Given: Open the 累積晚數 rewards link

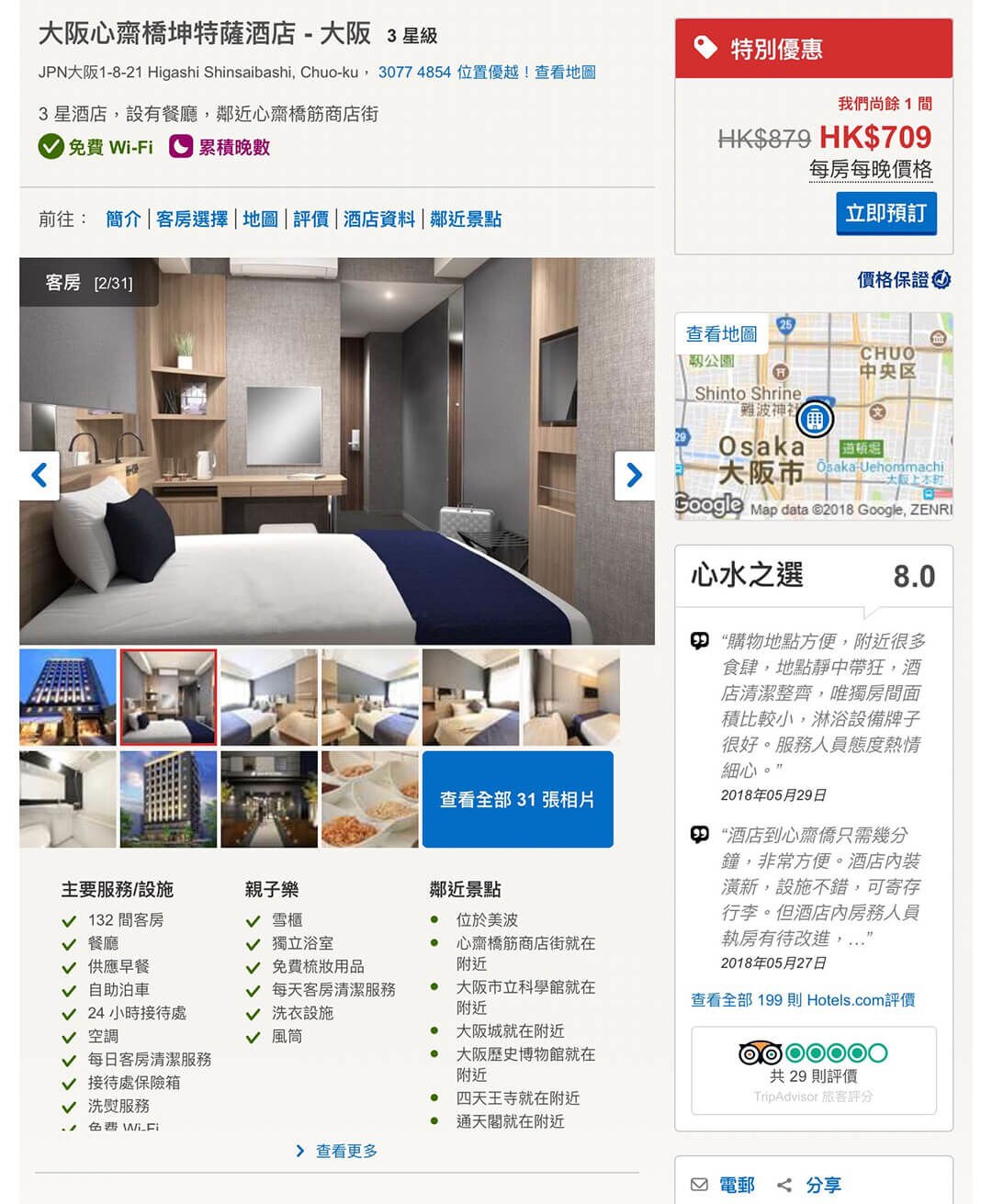Looking at the screenshot, I should click(220, 147).
